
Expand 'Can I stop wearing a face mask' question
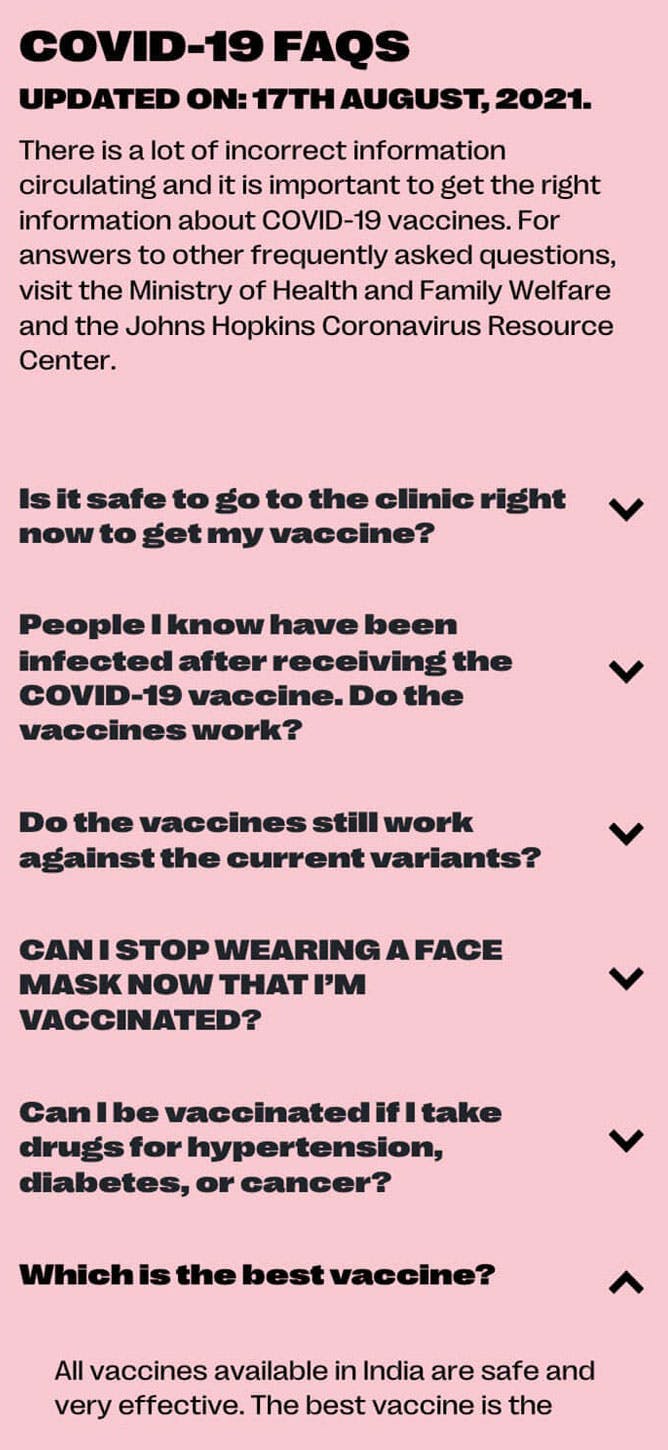(x=625, y=978)
